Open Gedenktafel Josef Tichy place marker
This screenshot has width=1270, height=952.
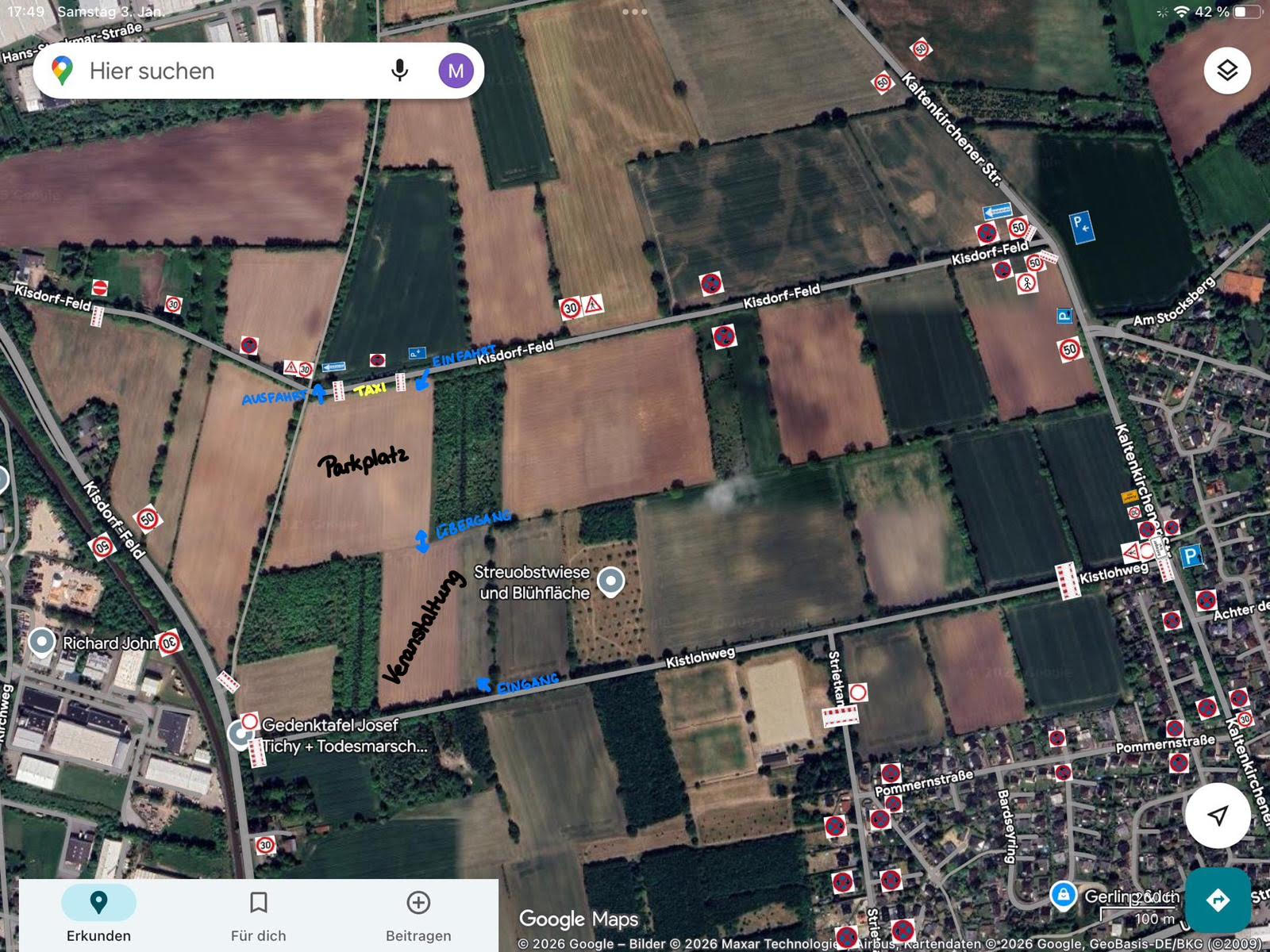click(240, 734)
